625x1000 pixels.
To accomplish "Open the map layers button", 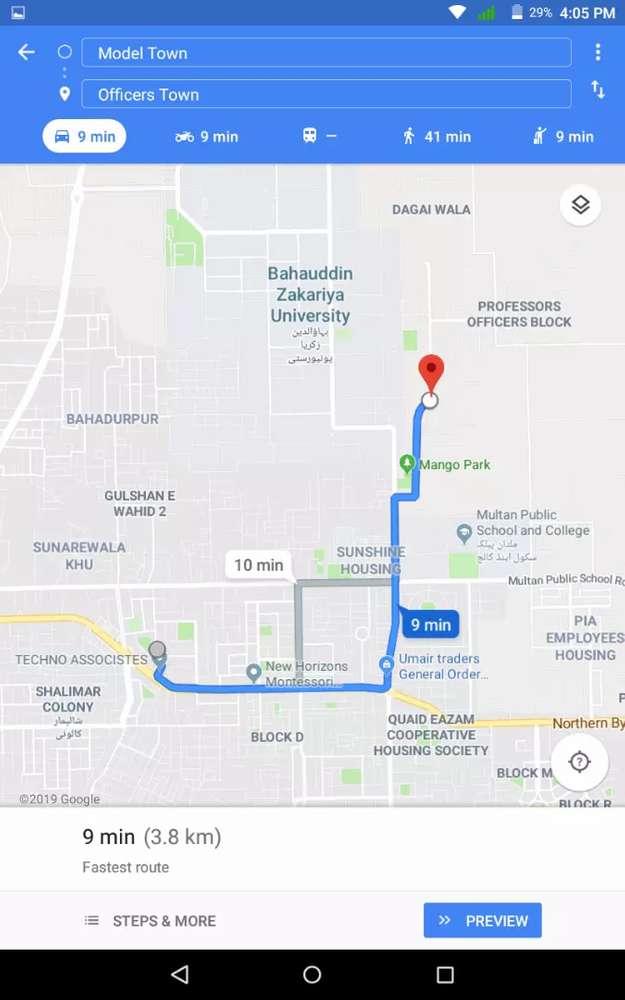I will pyautogui.click(x=580, y=205).
